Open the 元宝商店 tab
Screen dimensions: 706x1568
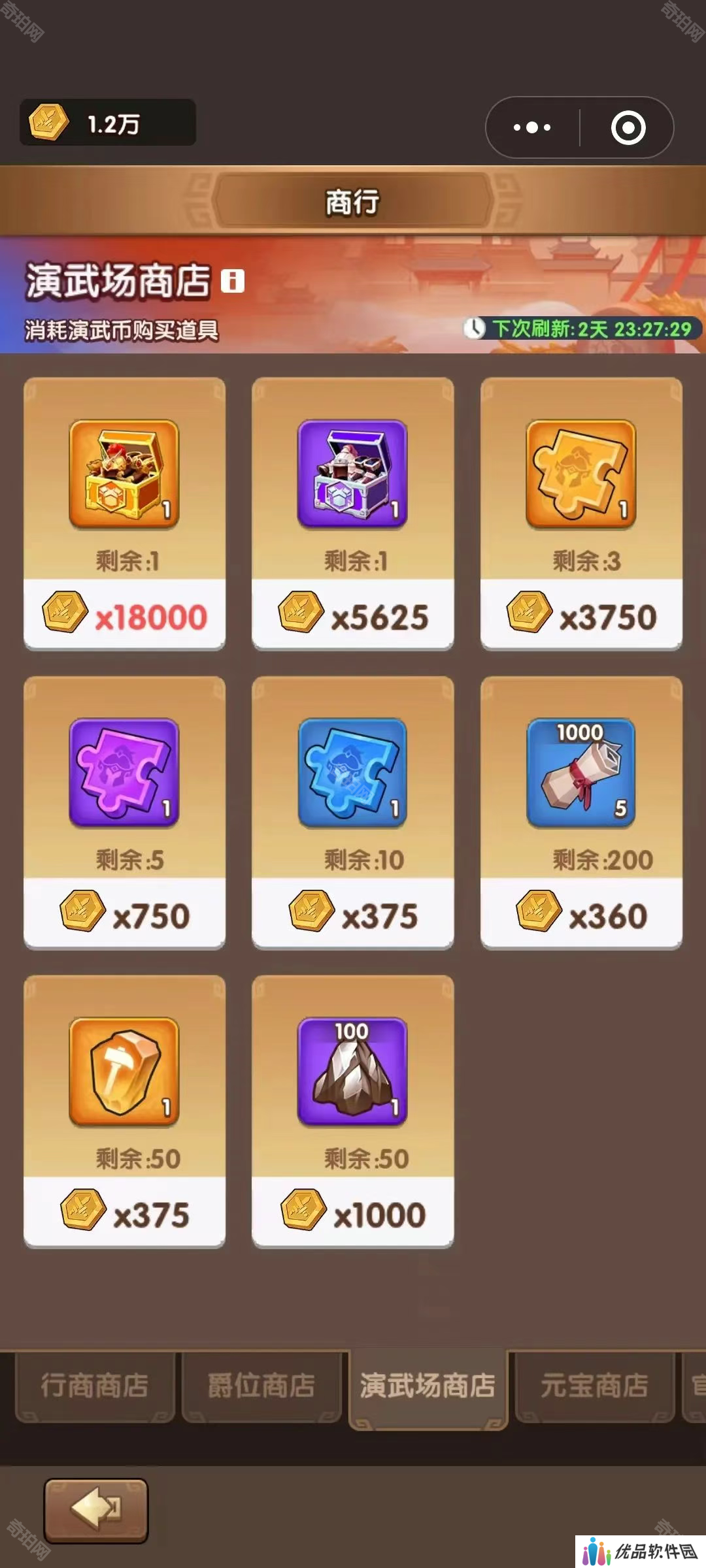[x=594, y=1385]
